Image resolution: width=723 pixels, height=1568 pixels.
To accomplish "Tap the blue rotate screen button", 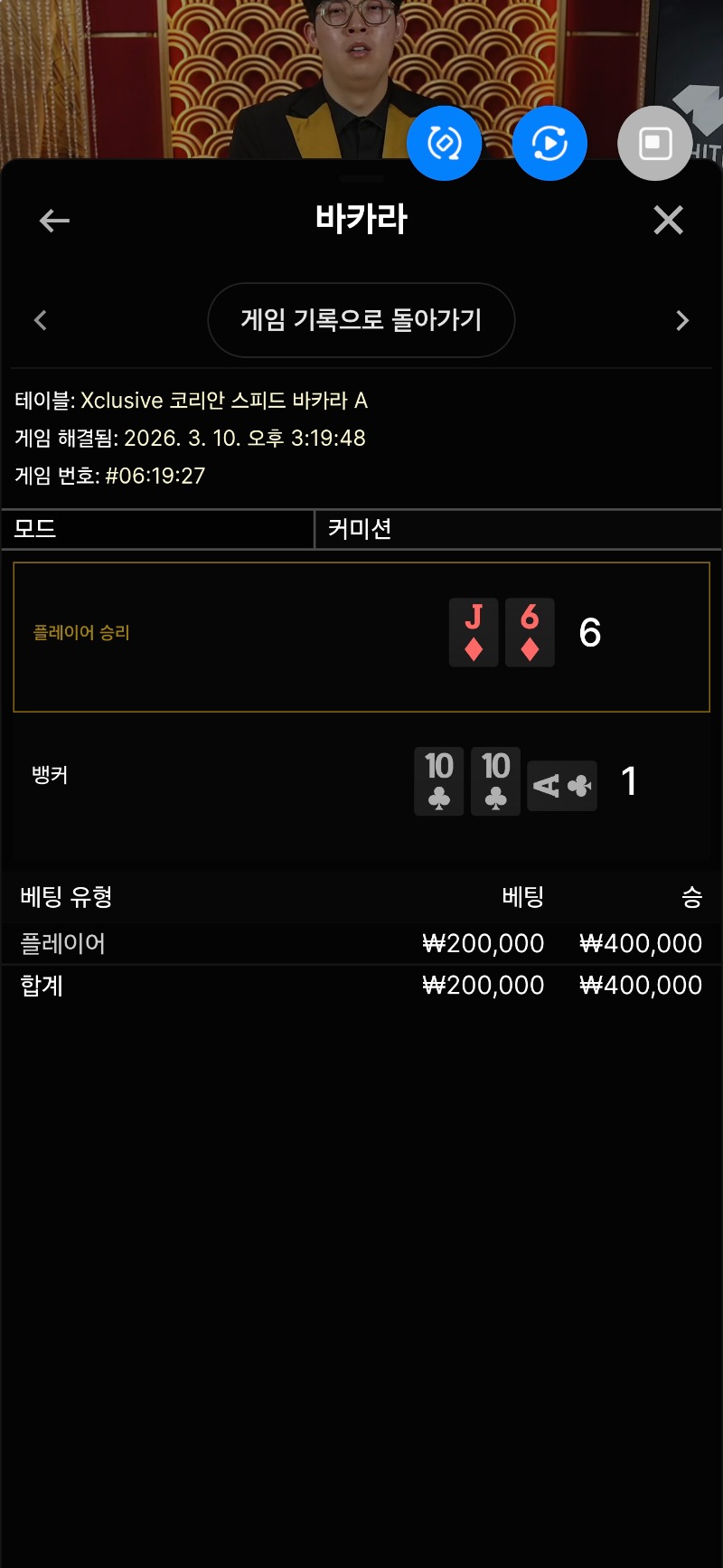I will (x=444, y=143).
